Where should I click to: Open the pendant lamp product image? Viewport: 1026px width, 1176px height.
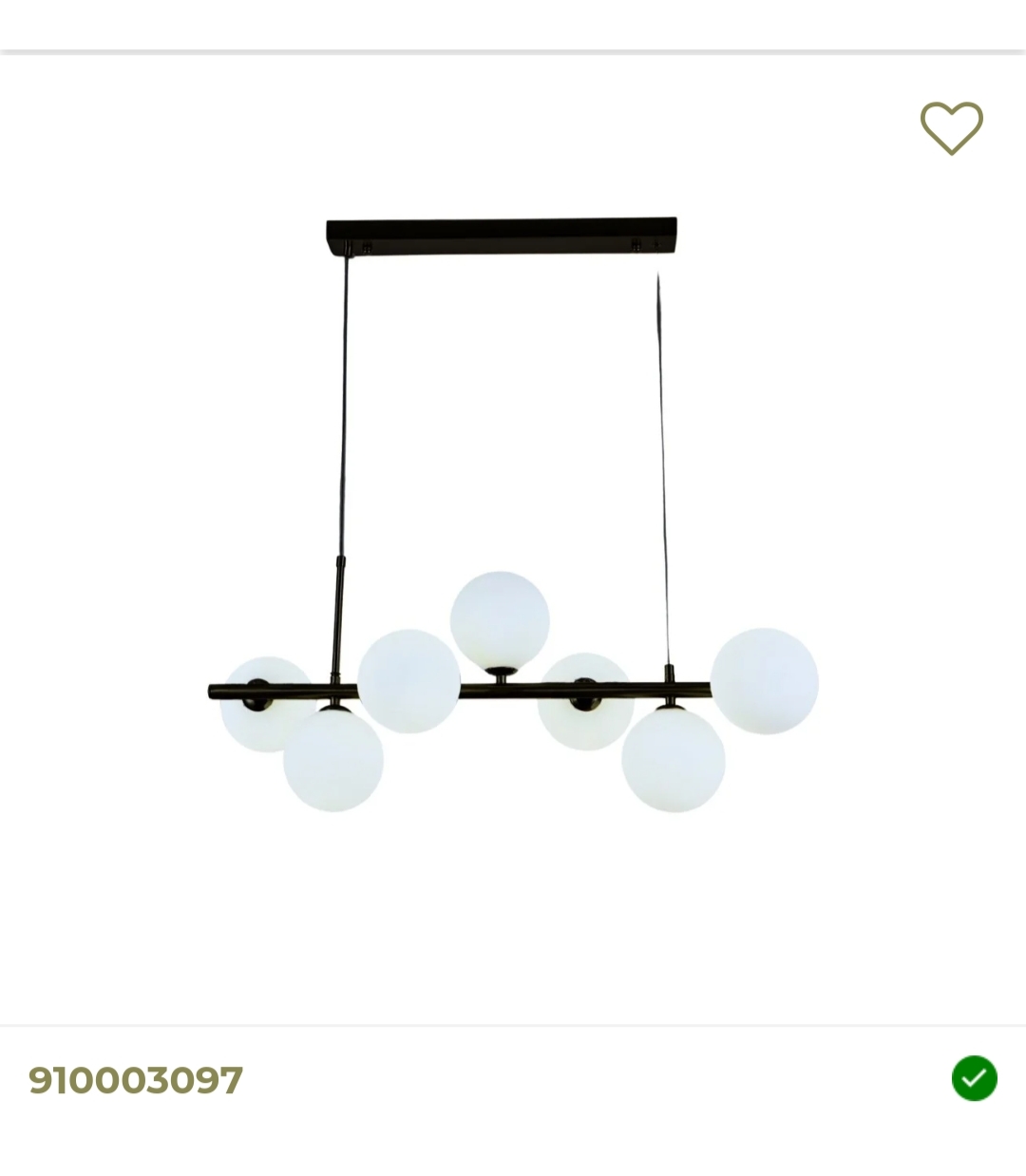click(513, 532)
